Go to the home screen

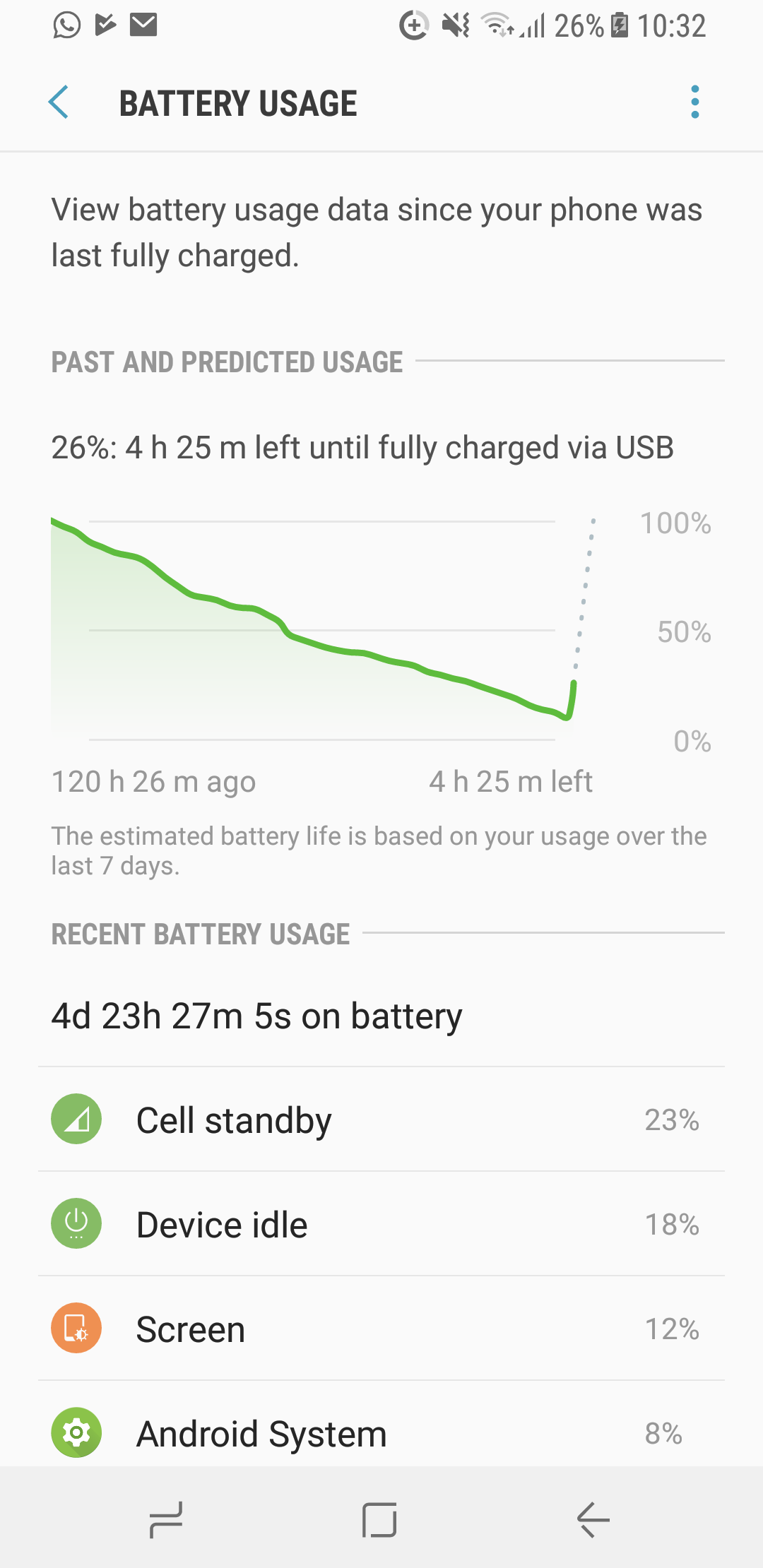(x=379, y=1519)
